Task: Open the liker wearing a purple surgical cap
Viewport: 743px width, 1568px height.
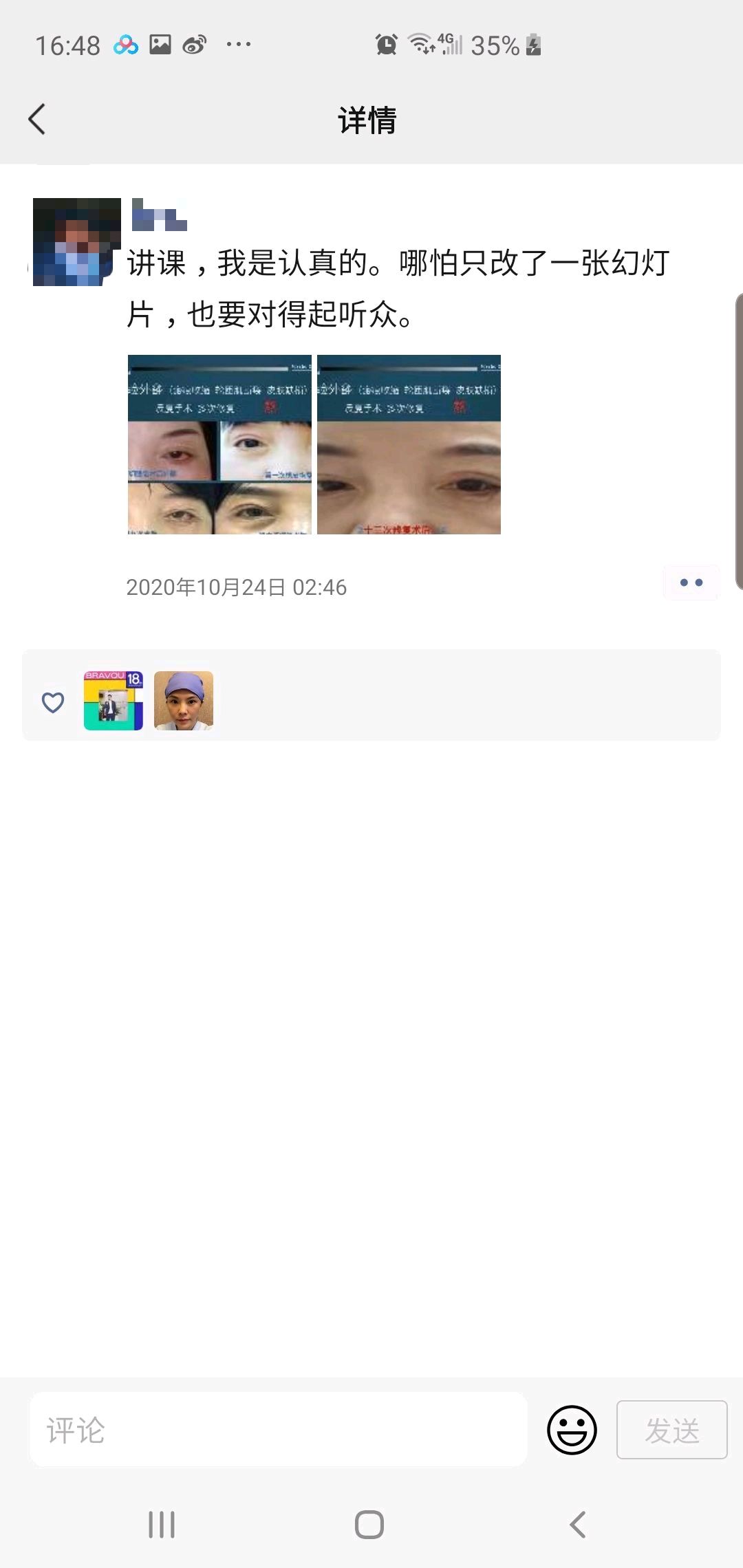Action: point(184,701)
